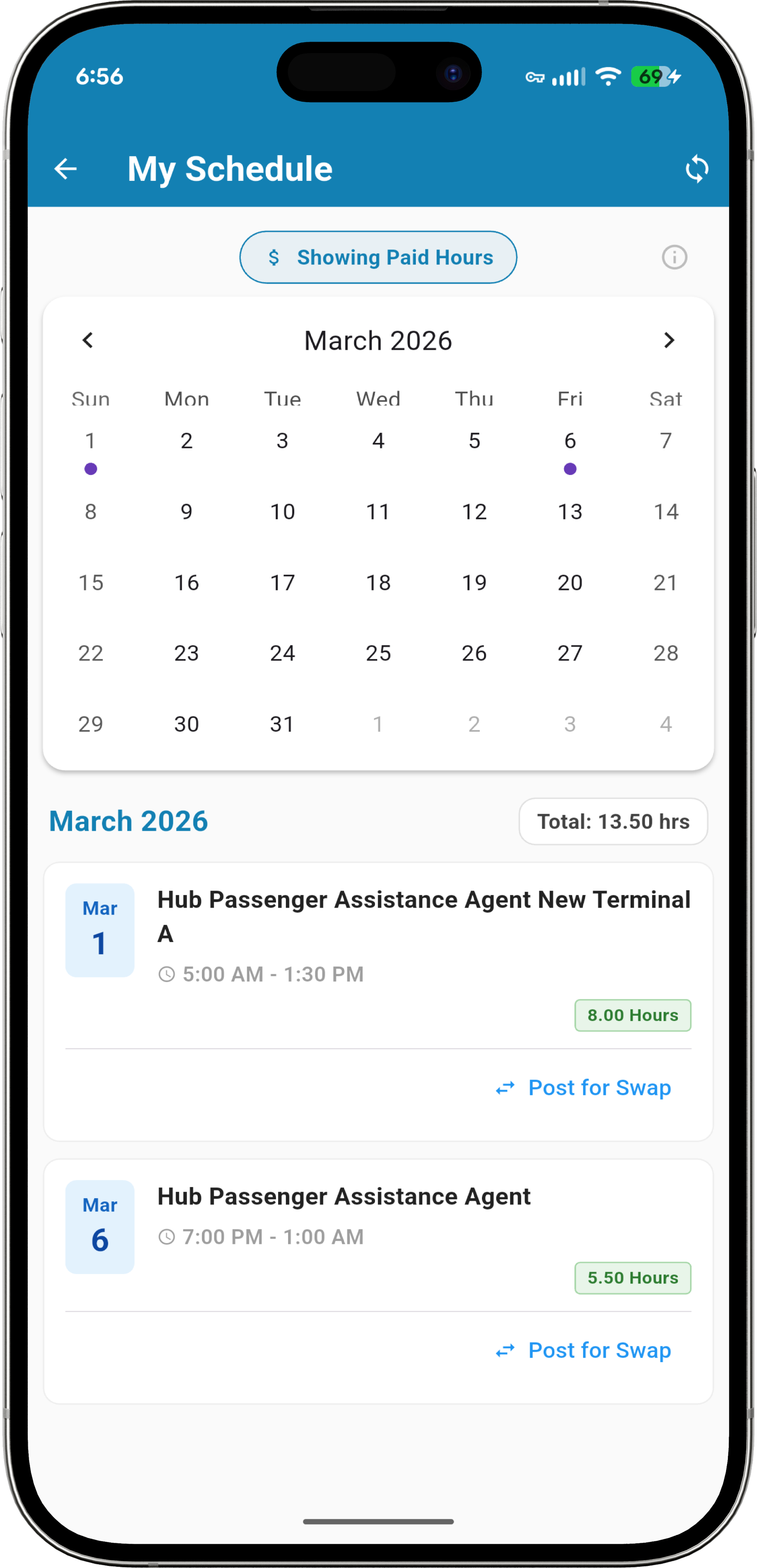757x1568 pixels.
Task: Post the Mar 1 shift for swap
Action: (584, 1088)
